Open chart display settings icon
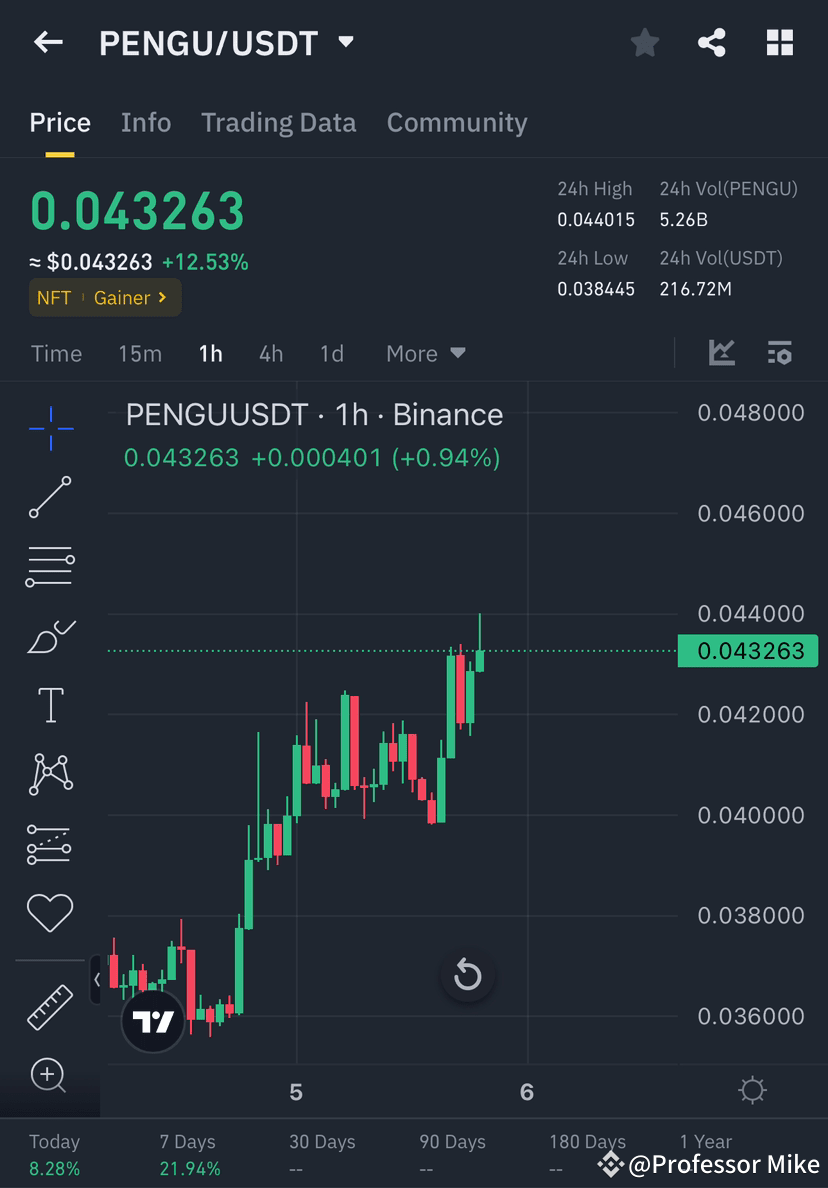This screenshot has height=1188, width=828. 780,353
